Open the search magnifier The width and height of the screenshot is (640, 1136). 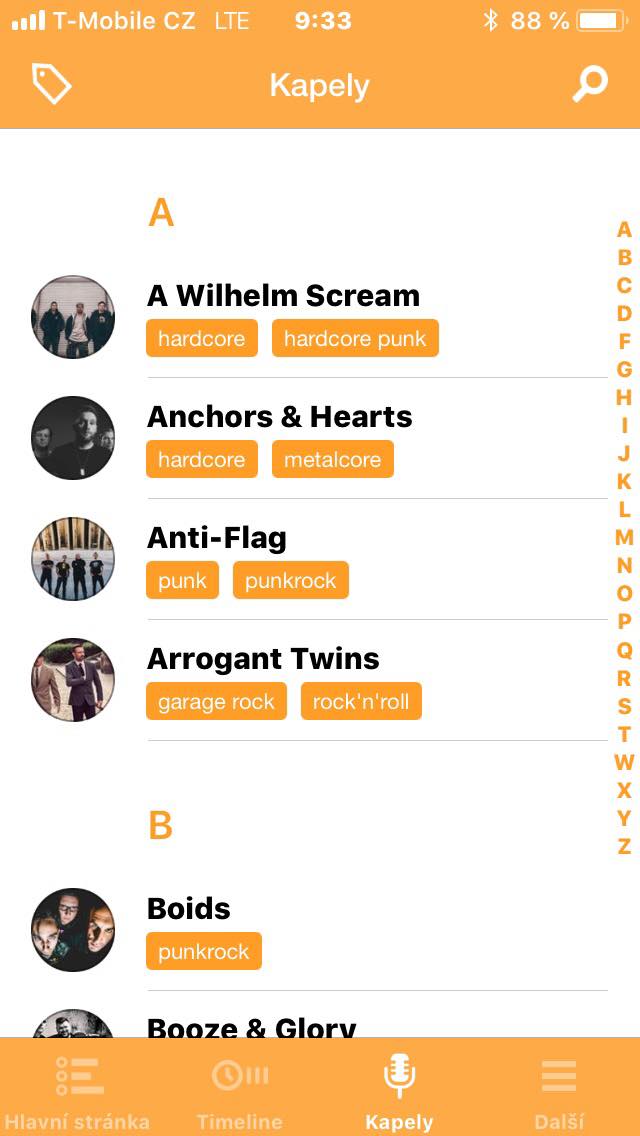tap(590, 85)
